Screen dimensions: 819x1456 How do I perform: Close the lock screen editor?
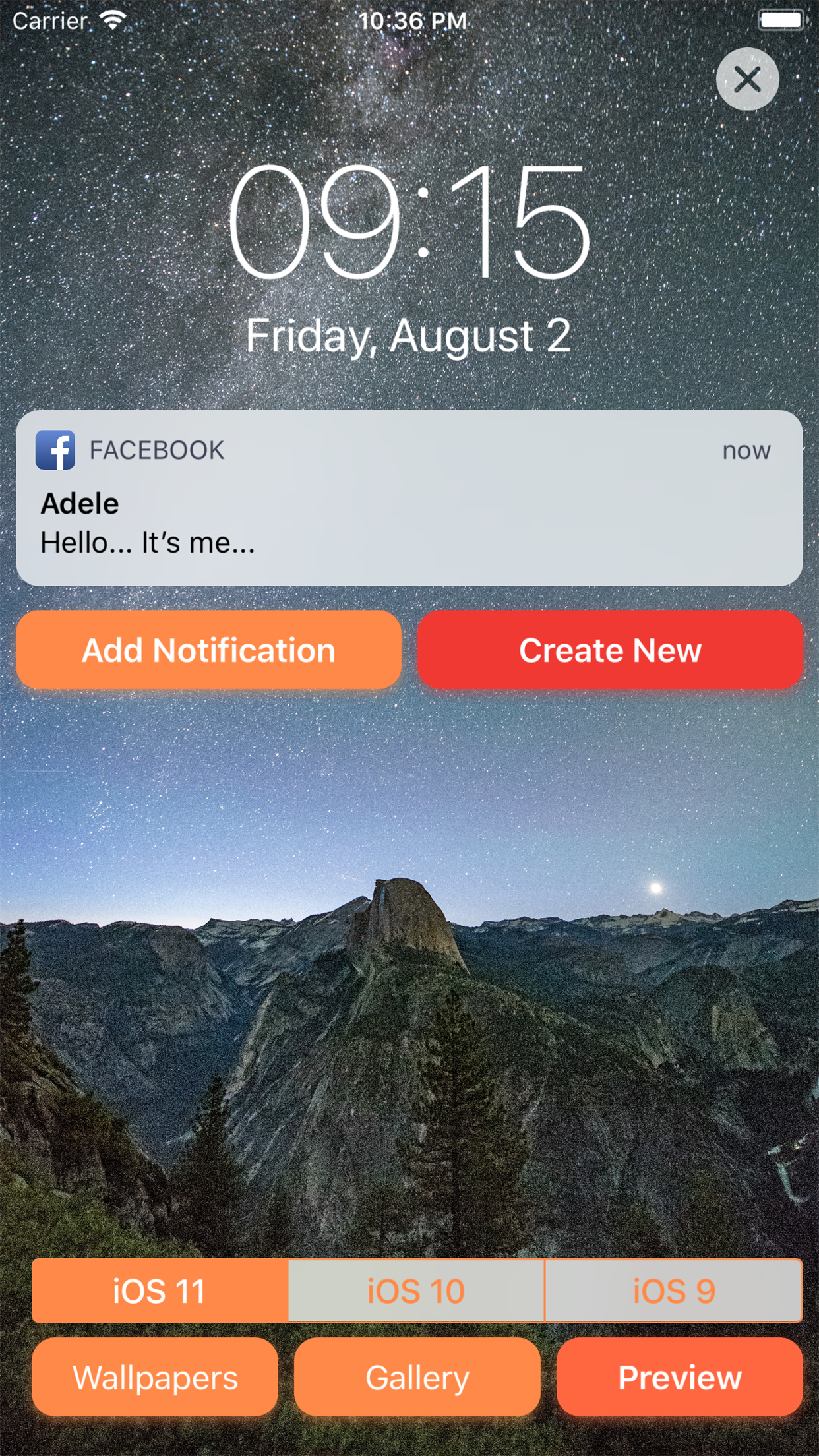[747, 80]
